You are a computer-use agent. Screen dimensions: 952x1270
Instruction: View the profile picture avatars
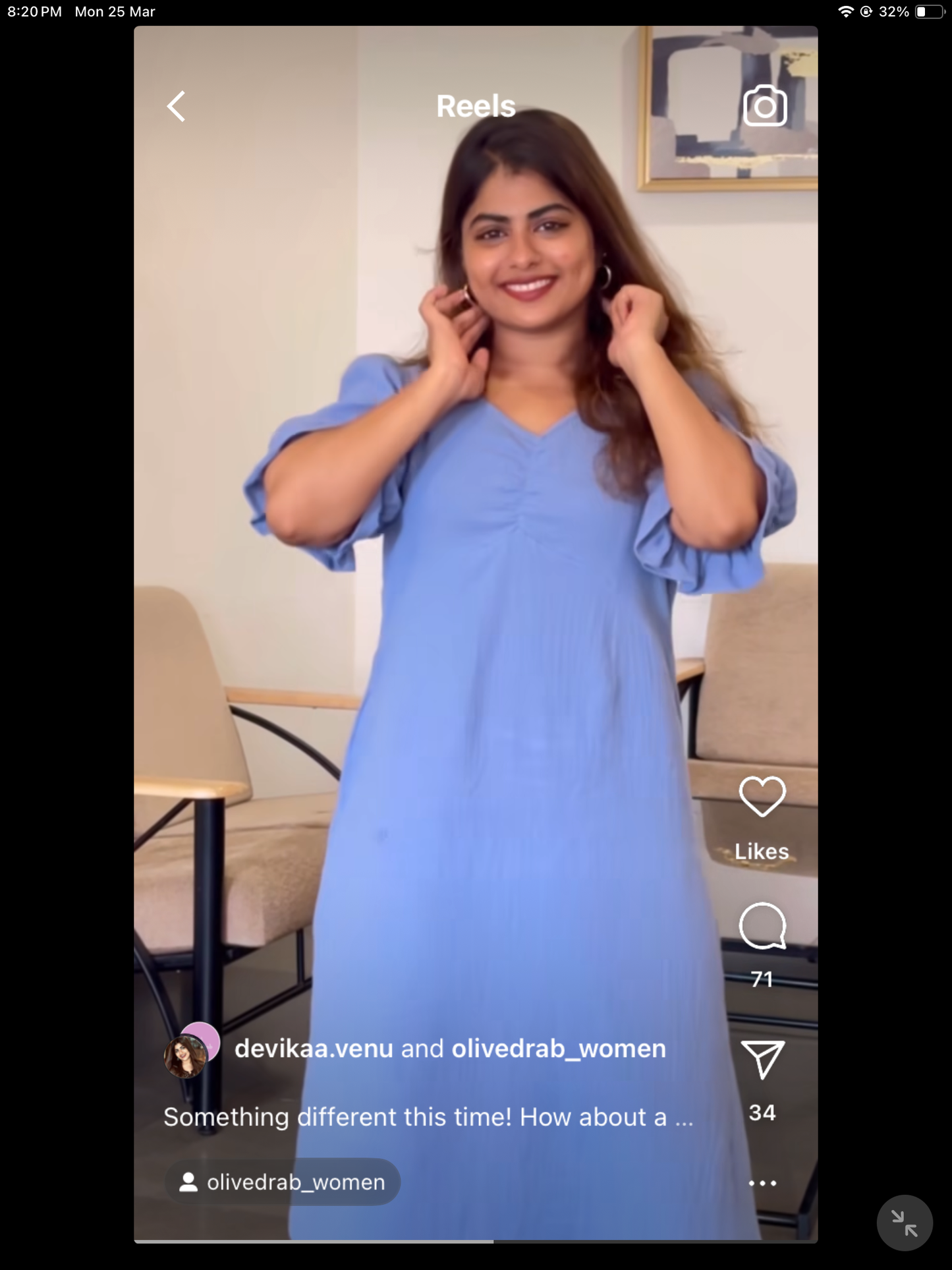(x=190, y=1051)
